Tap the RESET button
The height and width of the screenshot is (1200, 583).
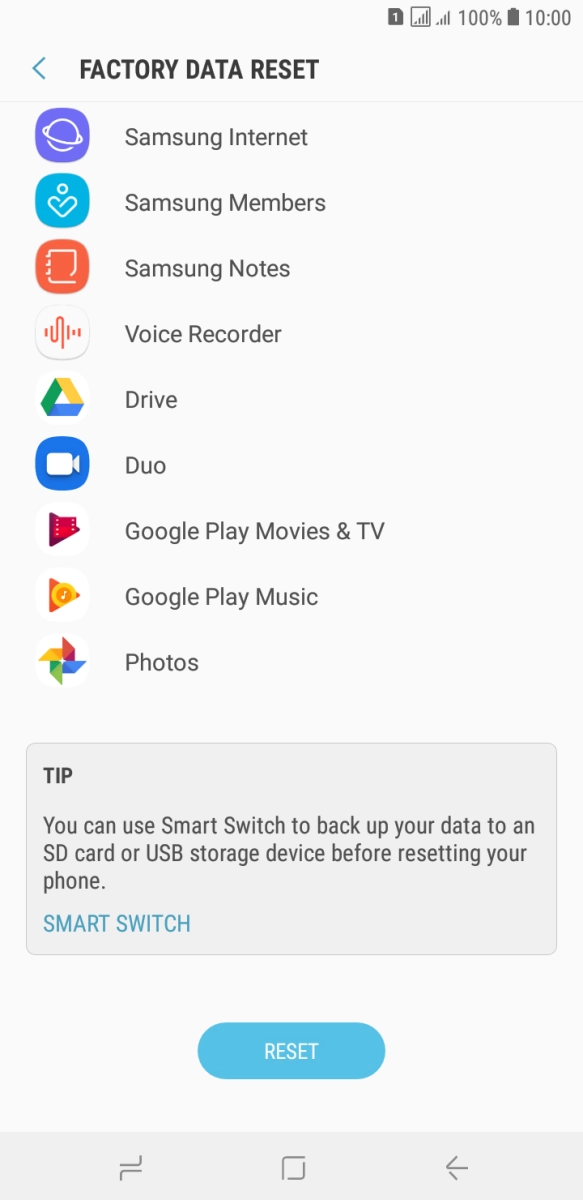(x=291, y=1051)
